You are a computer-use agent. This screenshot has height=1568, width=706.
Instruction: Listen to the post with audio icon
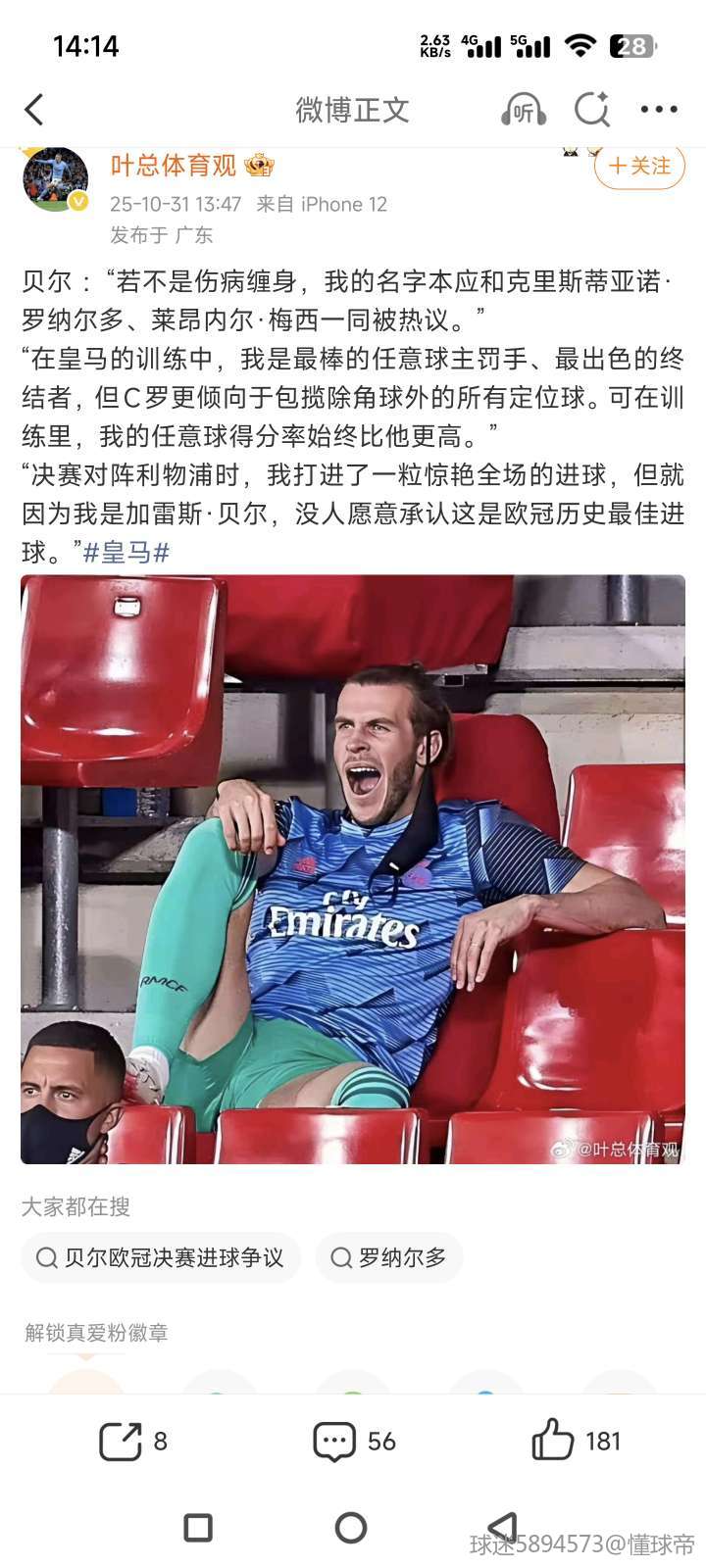tap(523, 110)
